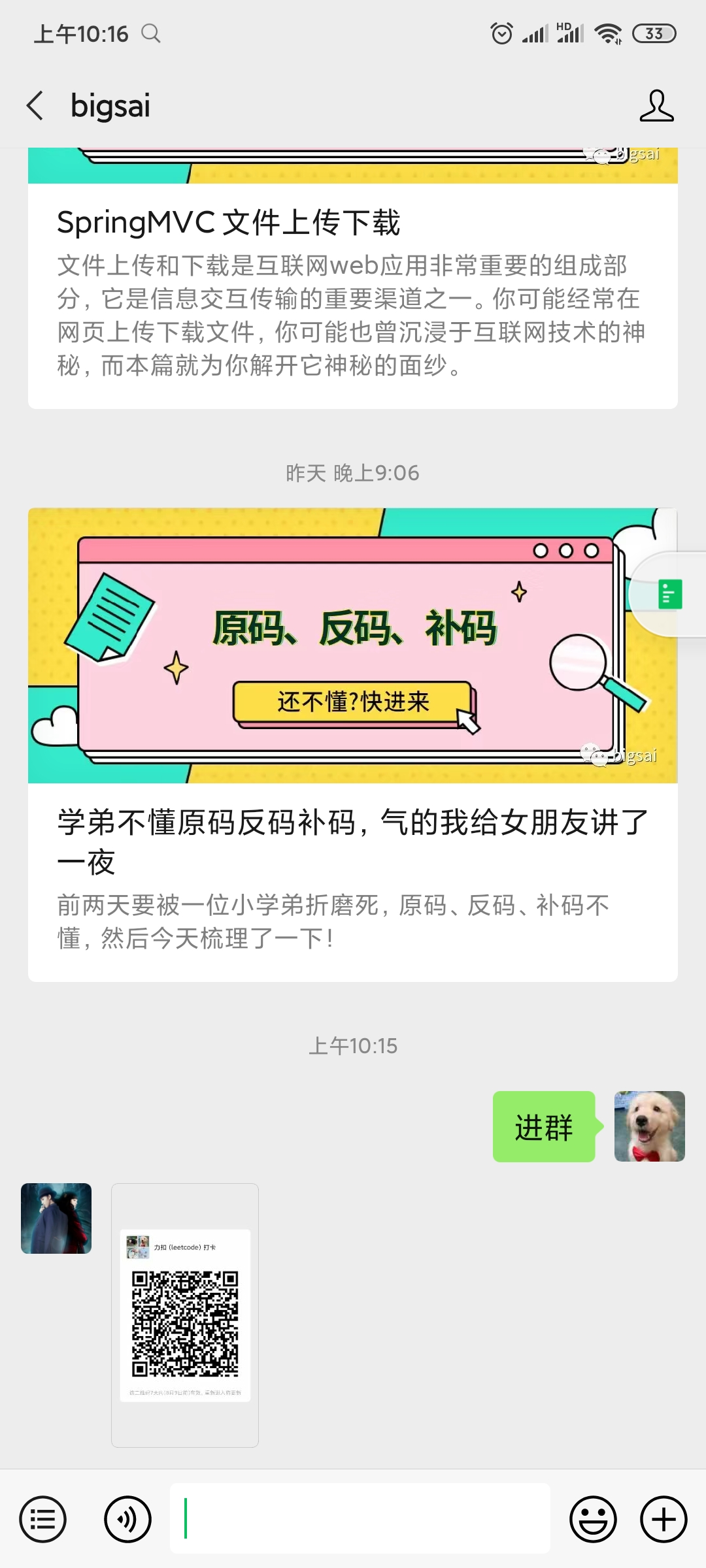
Task: View the received QR code image
Action: point(185,1315)
